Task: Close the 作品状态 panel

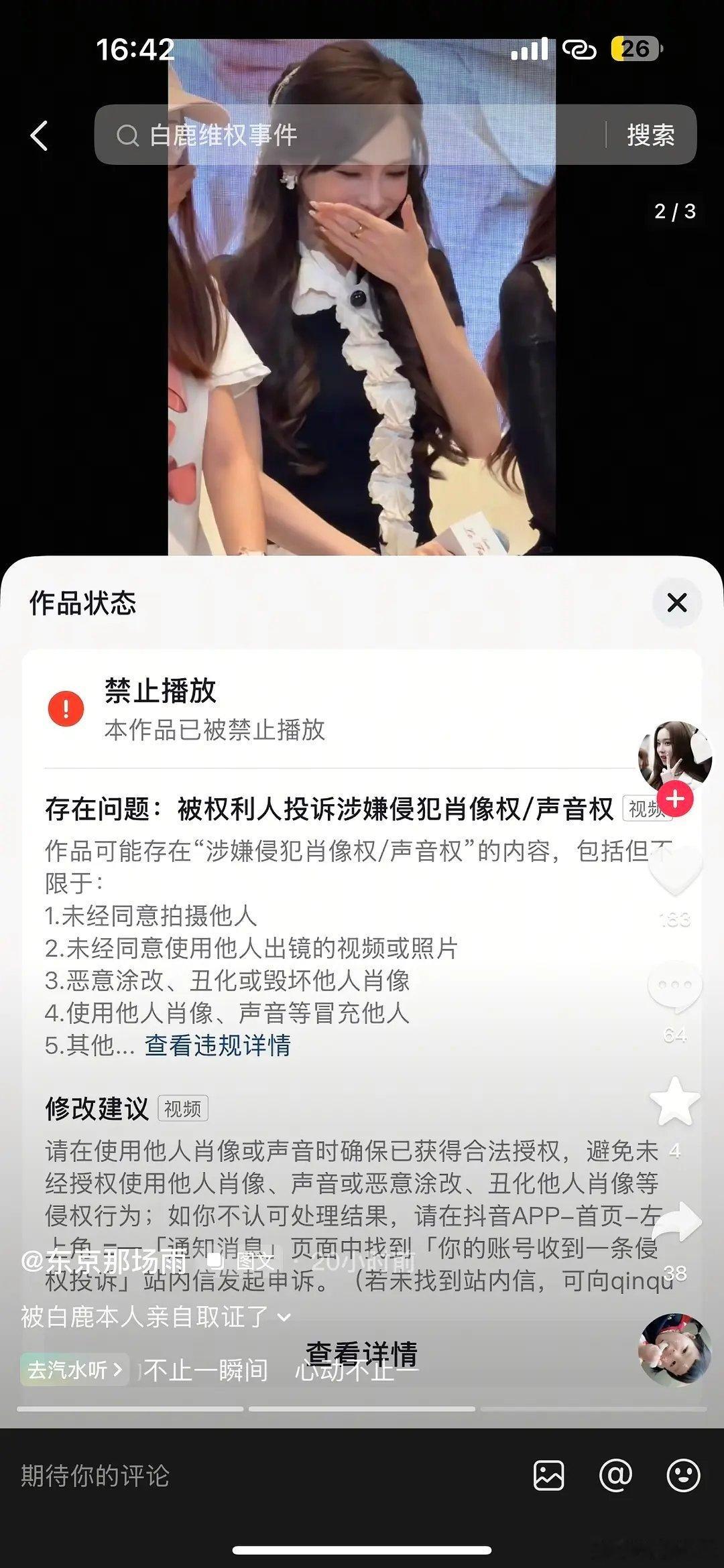Action: (x=677, y=602)
